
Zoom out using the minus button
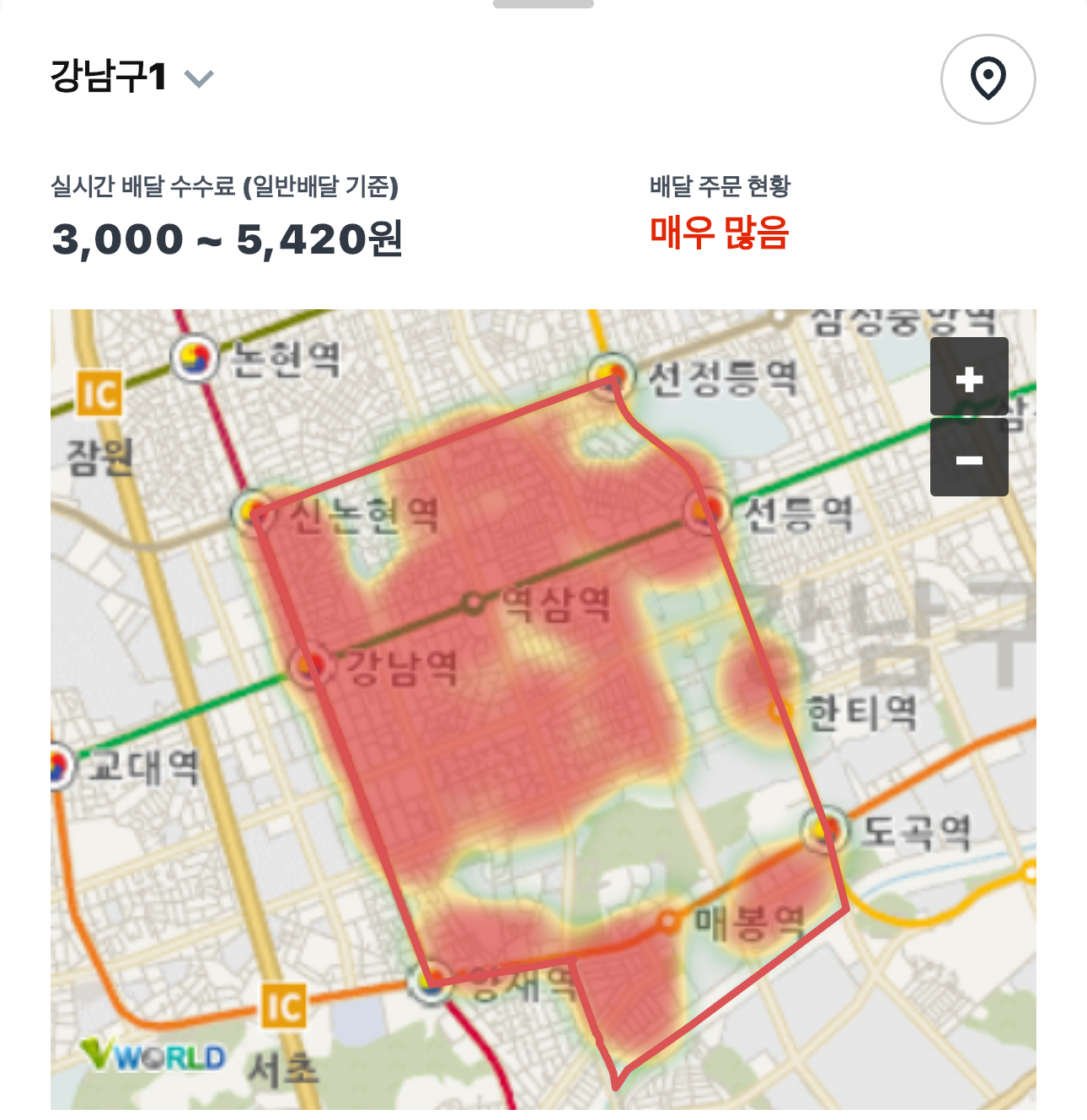click(x=969, y=460)
